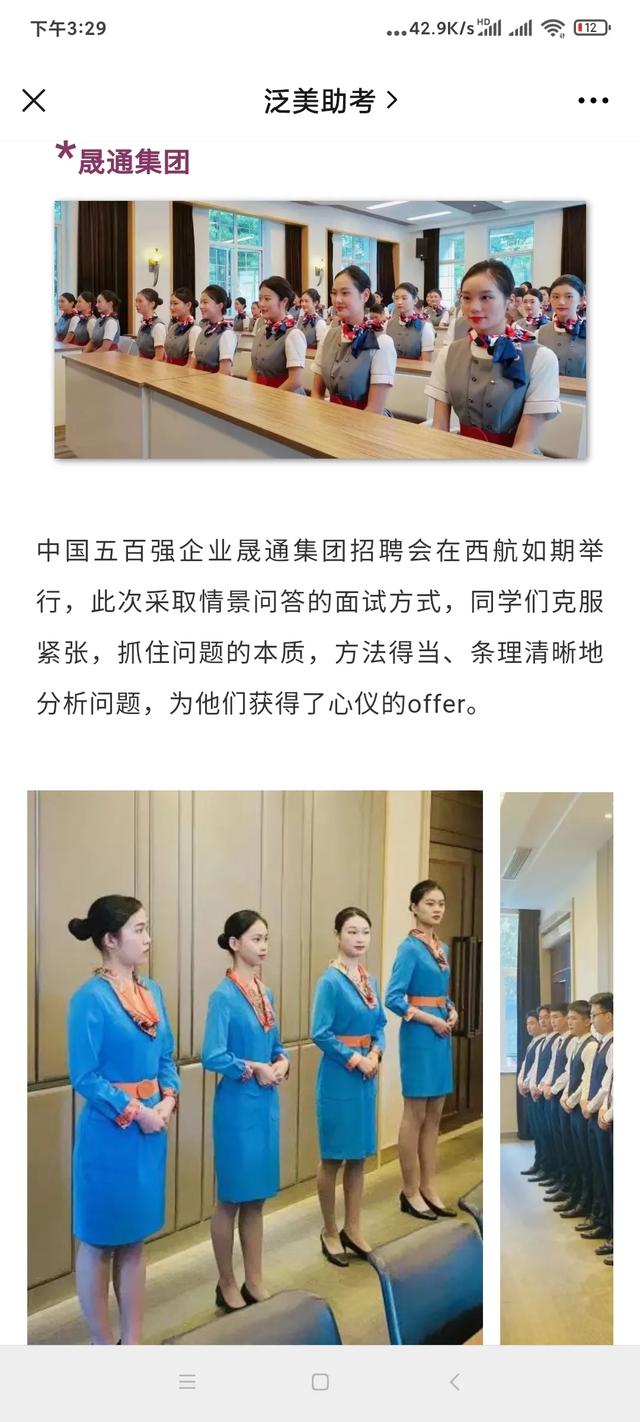Go back with the system back button

click(x=454, y=1382)
